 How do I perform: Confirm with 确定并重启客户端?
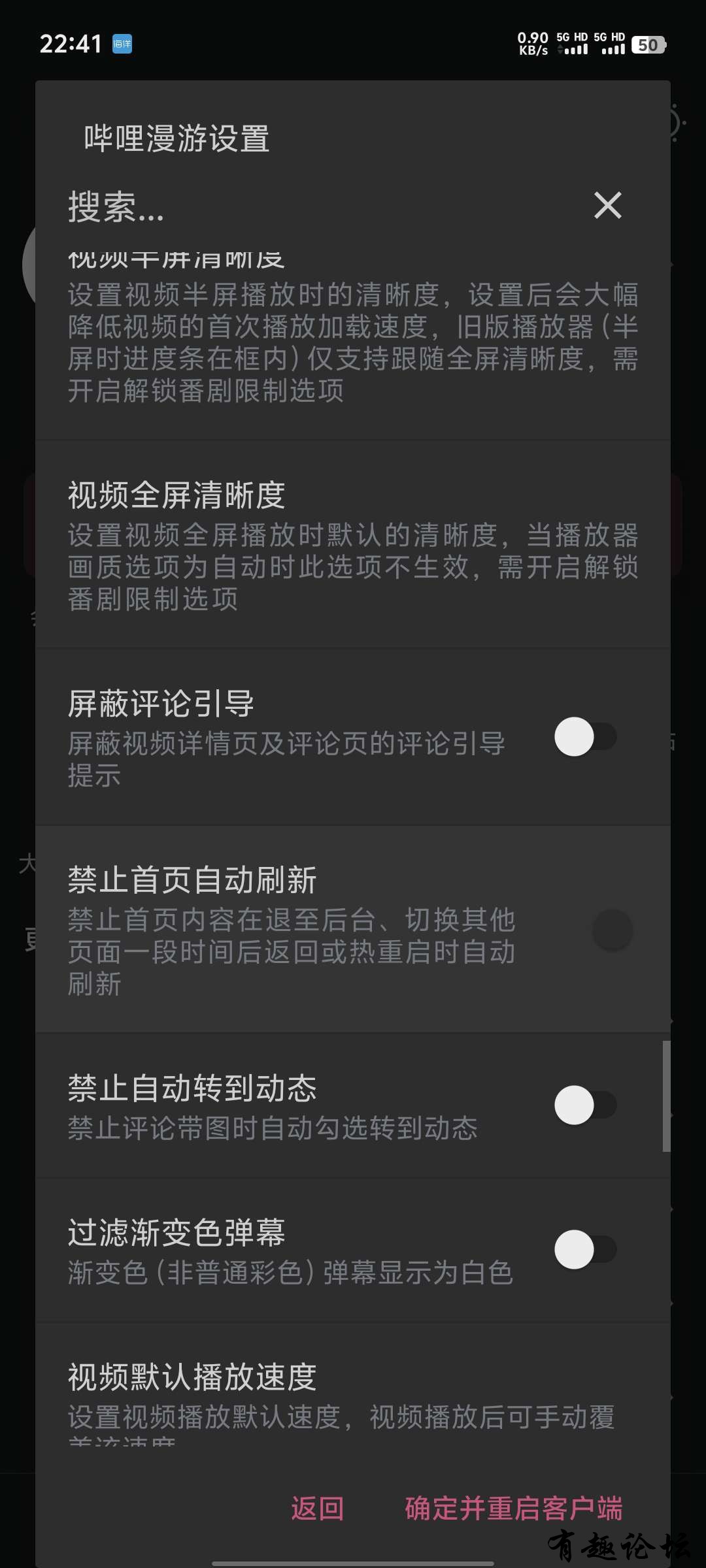click(x=513, y=1509)
